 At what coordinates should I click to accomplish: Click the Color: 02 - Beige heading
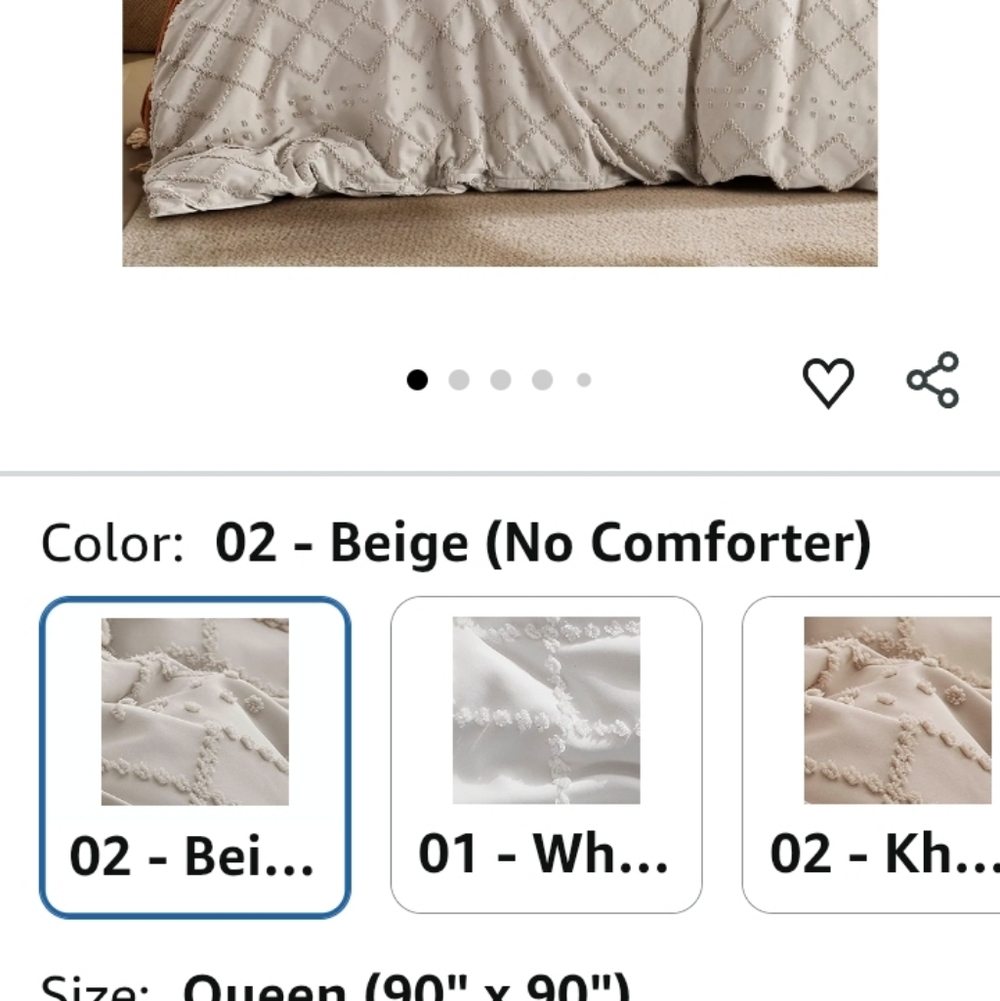[460, 541]
